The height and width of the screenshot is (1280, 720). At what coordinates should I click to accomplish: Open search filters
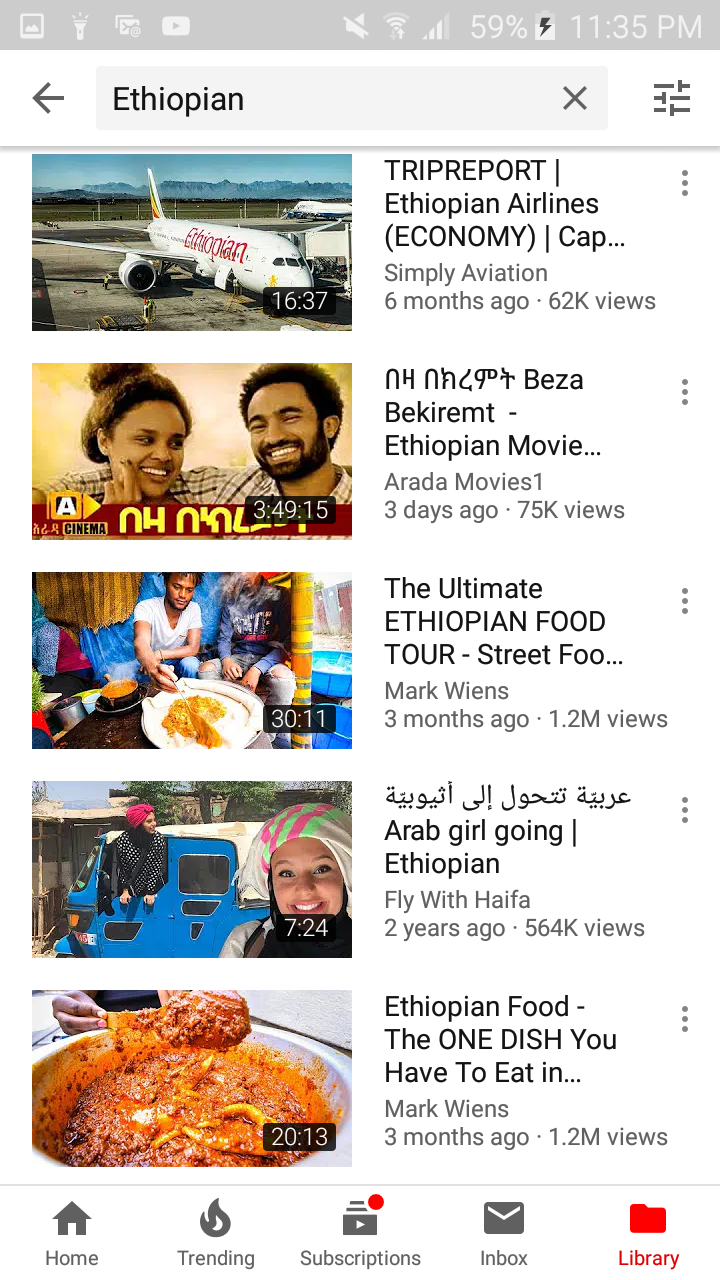pyautogui.click(x=672, y=98)
